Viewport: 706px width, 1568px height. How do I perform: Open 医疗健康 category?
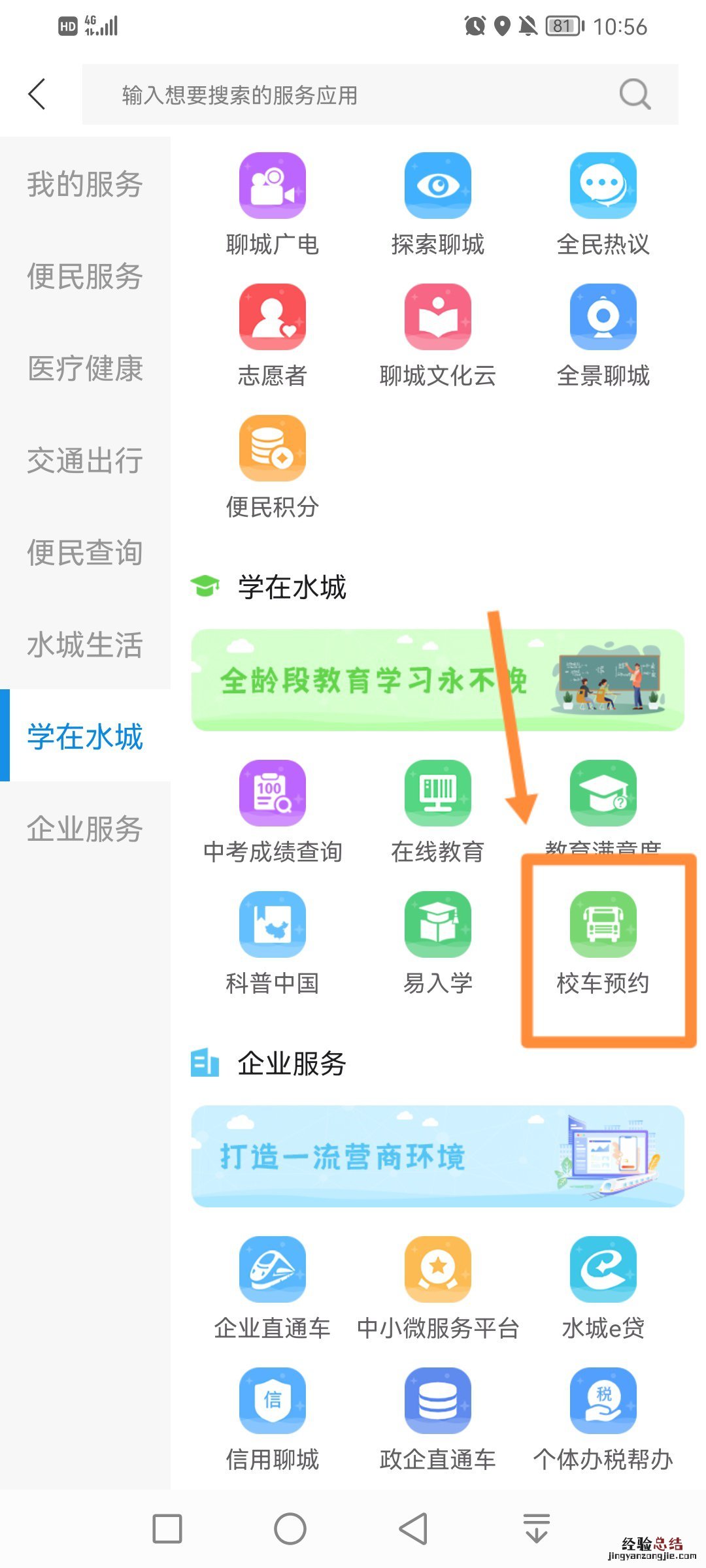pos(85,368)
